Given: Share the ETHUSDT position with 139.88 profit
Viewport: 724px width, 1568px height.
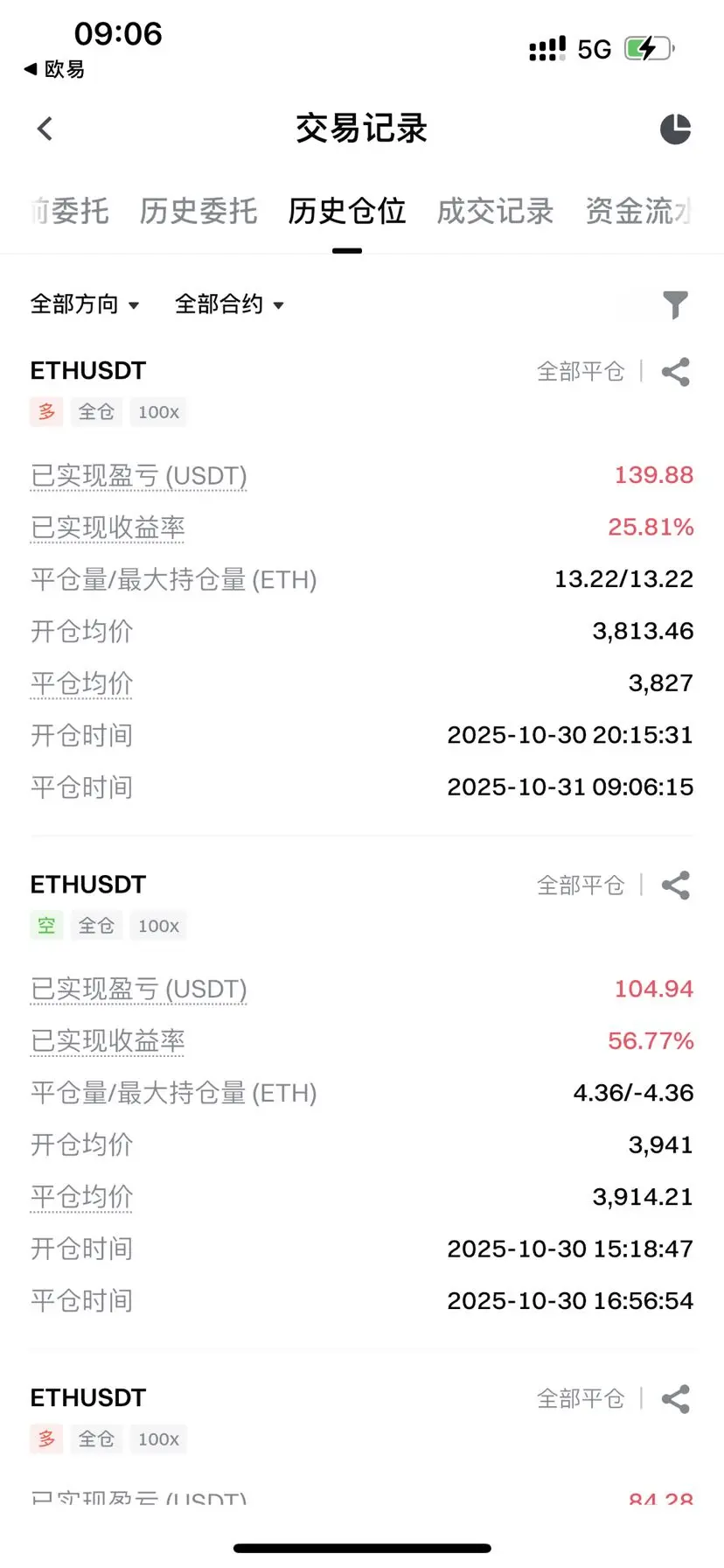Looking at the screenshot, I should [676, 372].
